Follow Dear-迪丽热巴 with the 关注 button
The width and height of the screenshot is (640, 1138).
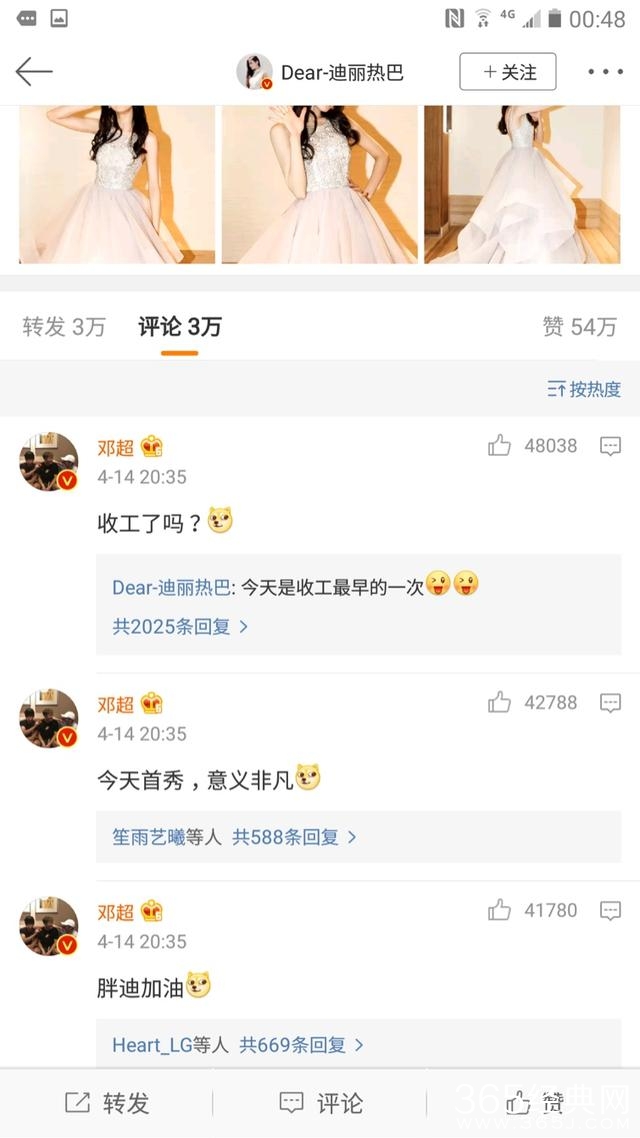click(x=508, y=72)
